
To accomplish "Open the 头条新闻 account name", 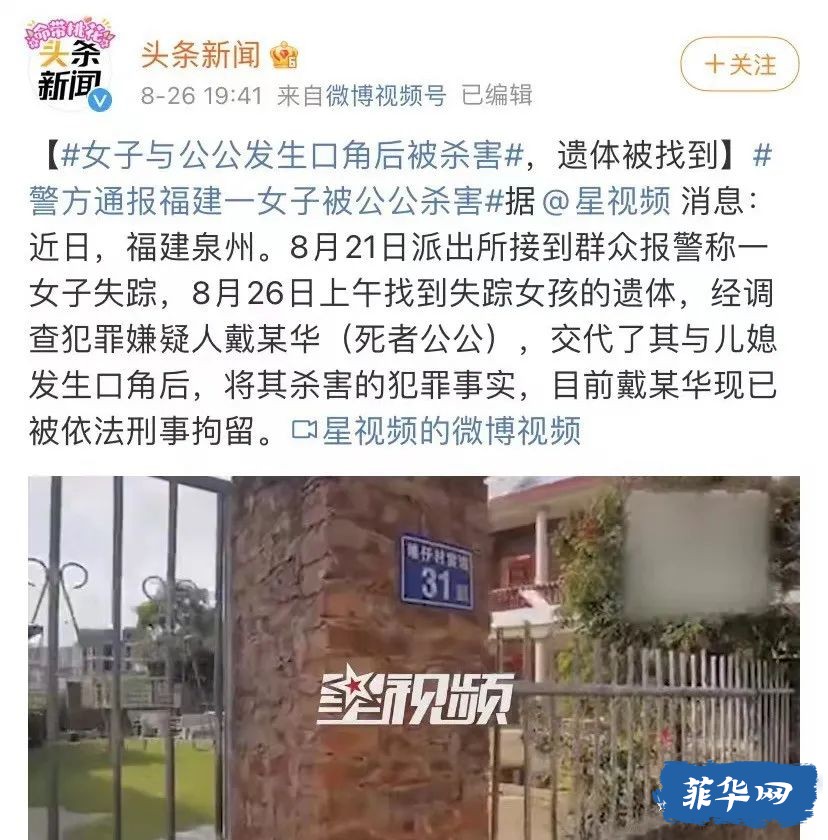I will [x=200, y=54].
